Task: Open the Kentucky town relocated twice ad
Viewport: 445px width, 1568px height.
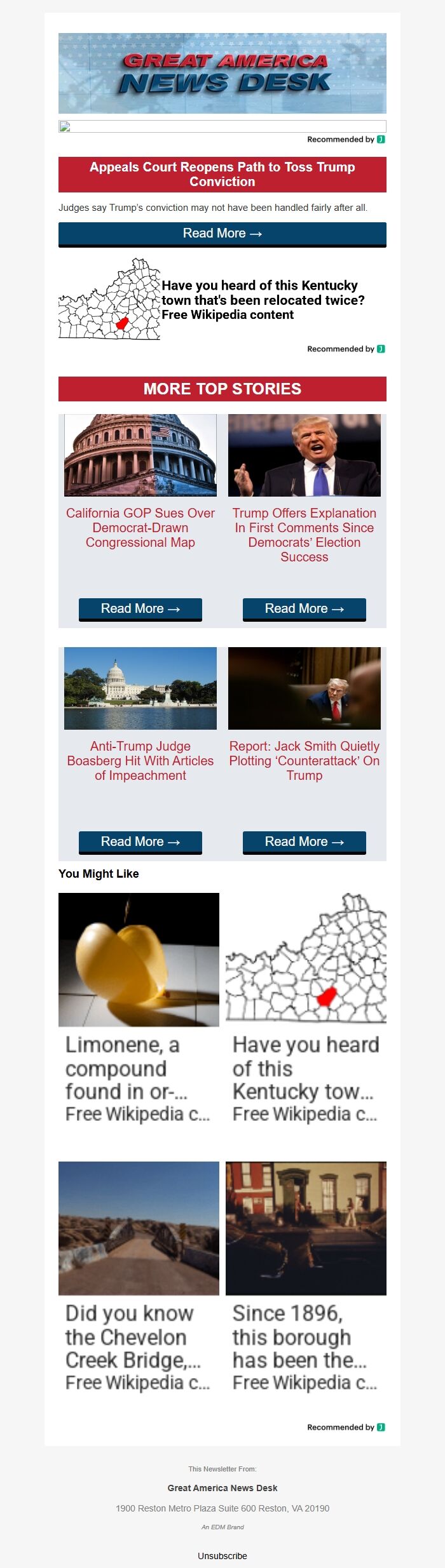Action: click(263, 300)
